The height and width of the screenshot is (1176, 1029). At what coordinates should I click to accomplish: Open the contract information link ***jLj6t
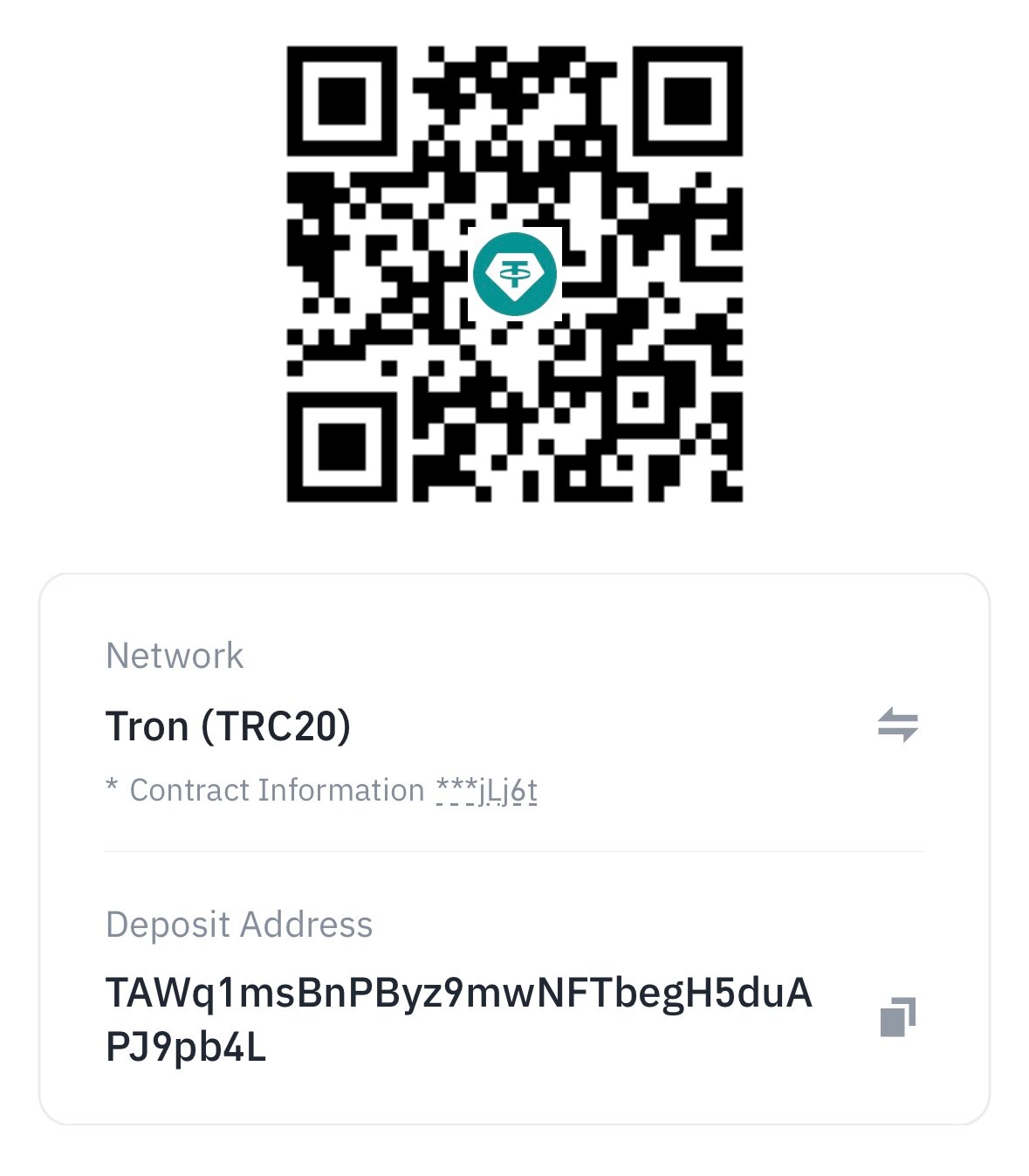click(486, 791)
